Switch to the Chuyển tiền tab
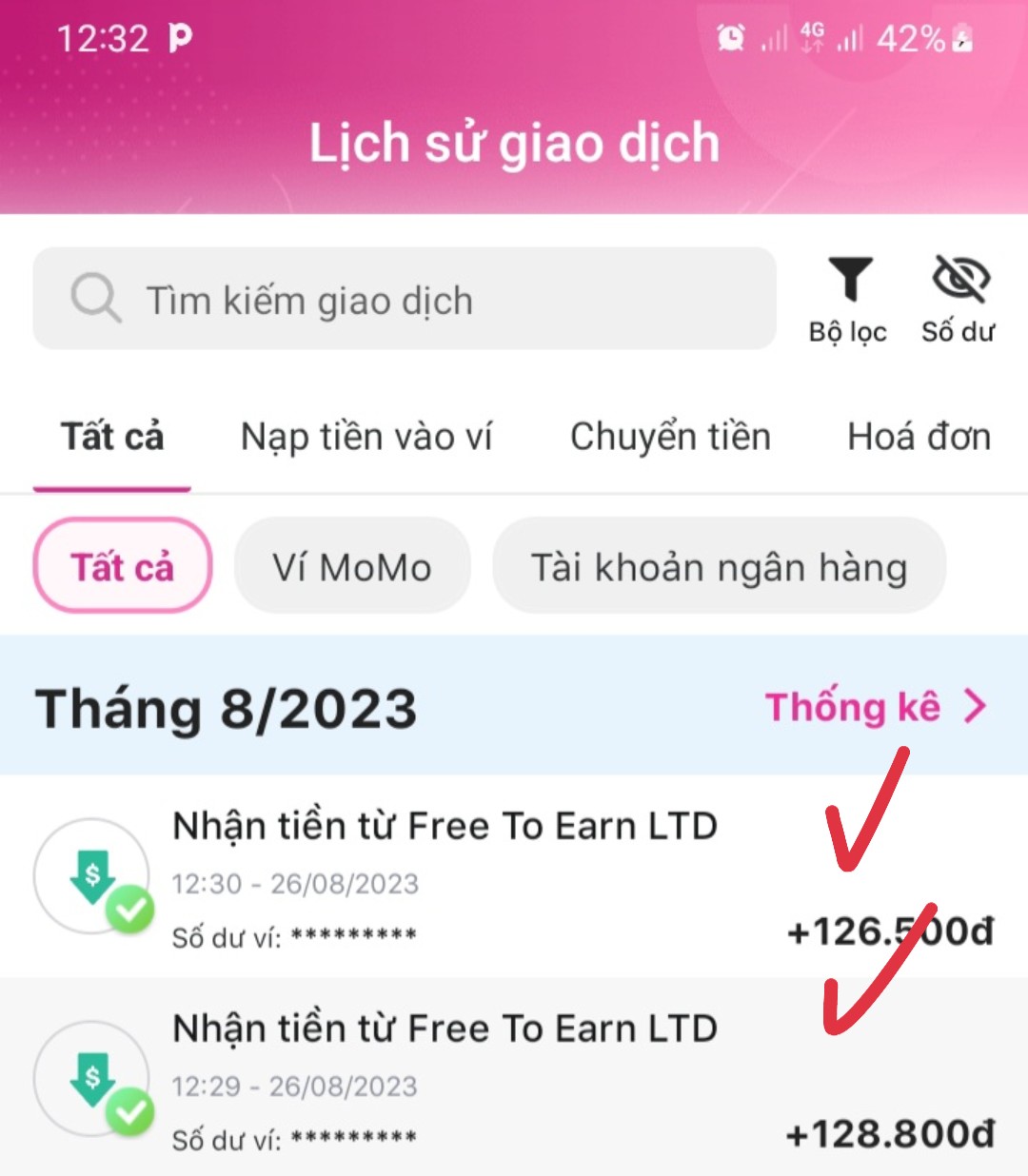 click(670, 437)
